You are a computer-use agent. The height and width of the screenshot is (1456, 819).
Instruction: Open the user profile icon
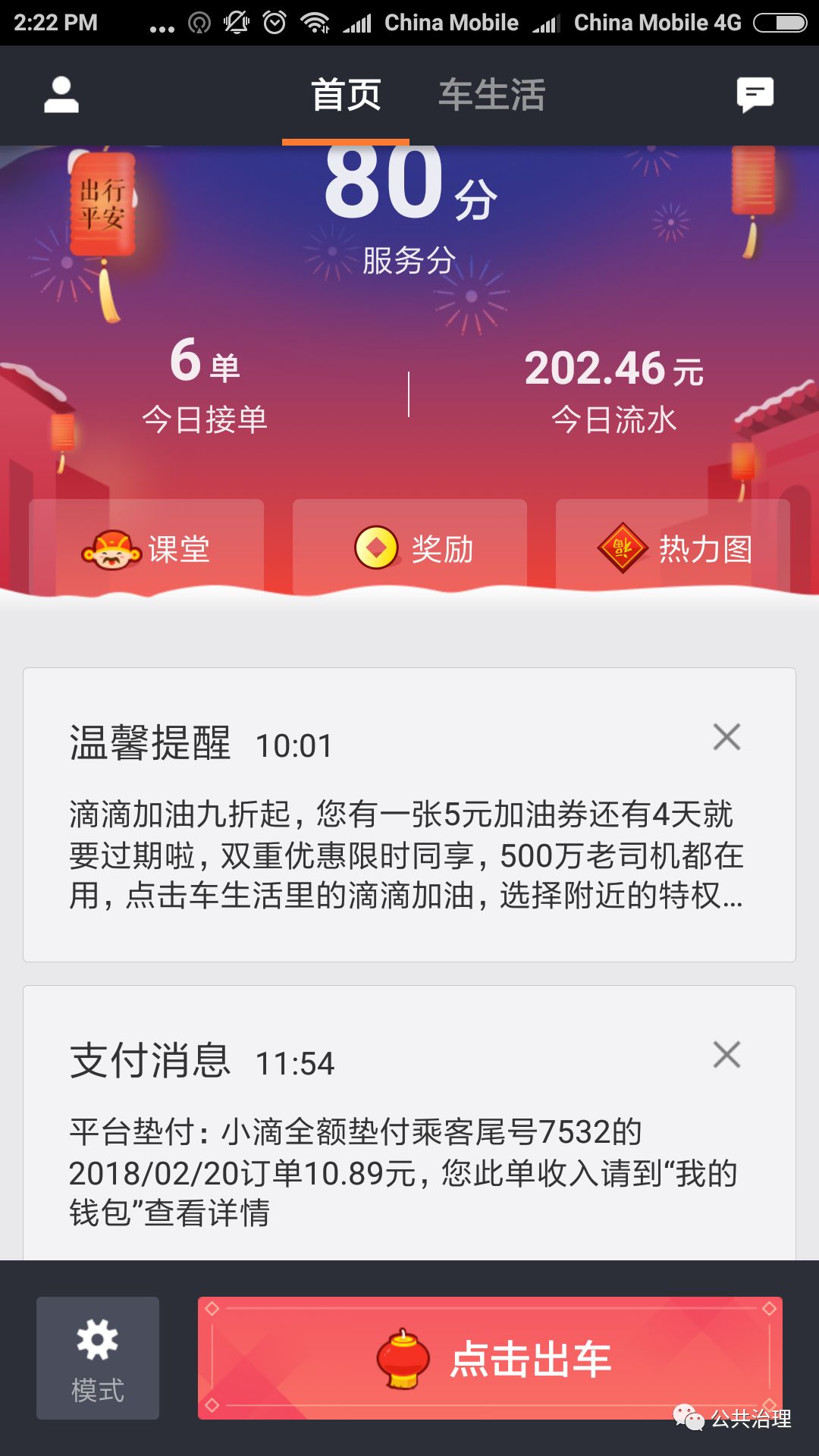click(61, 96)
